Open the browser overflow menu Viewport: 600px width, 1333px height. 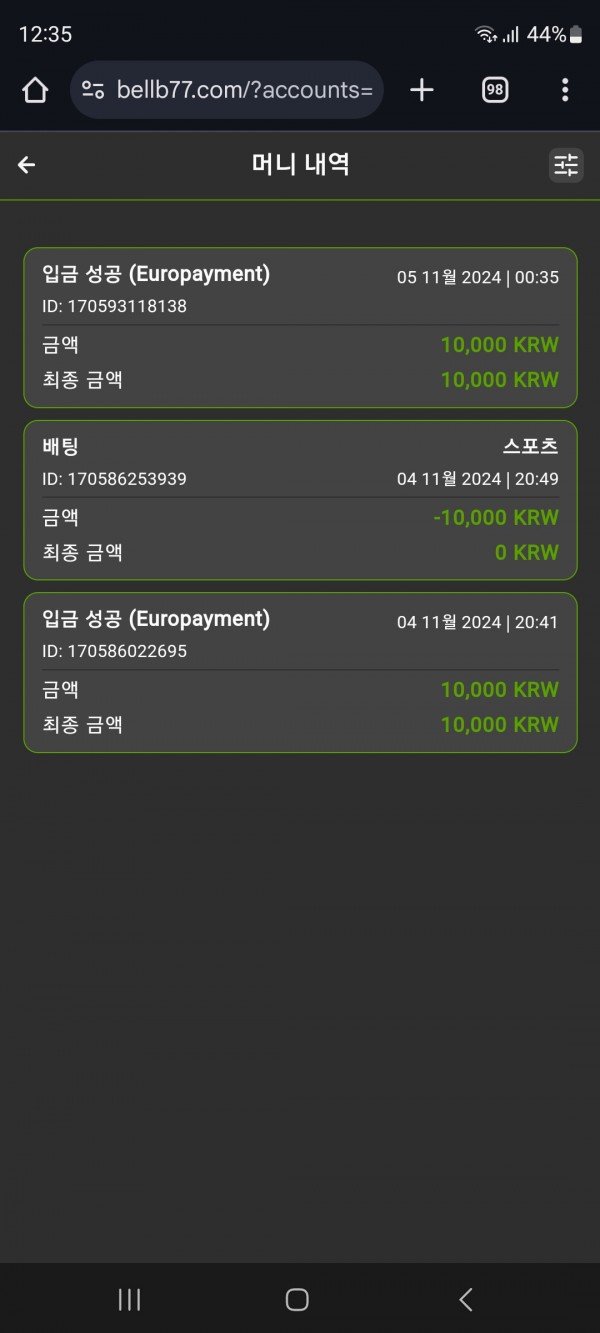(x=565, y=90)
